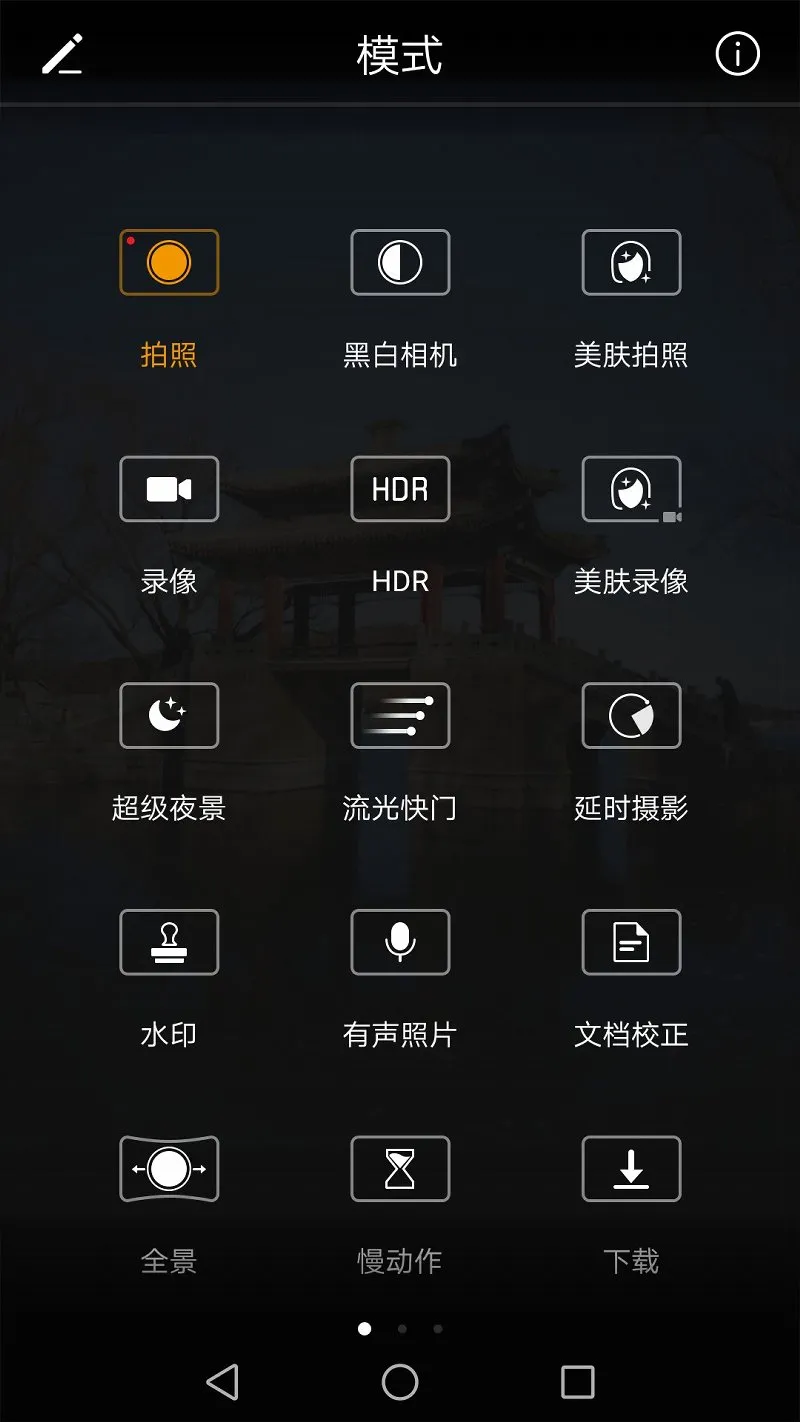Open 文档校正 document scan mode
The width and height of the screenshot is (800, 1422).
tap(631, 942)
